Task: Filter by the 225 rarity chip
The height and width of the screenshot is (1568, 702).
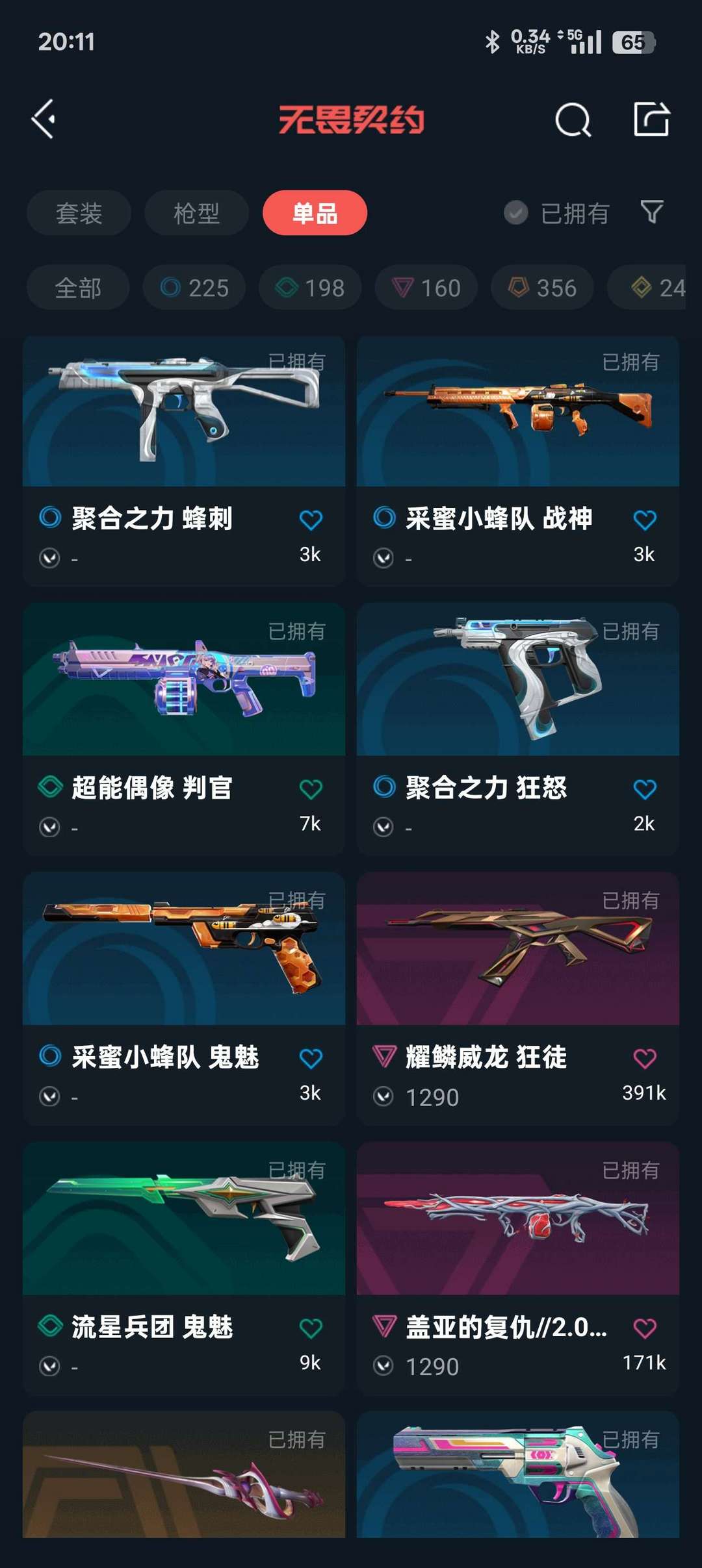Action: click(194, 288)
